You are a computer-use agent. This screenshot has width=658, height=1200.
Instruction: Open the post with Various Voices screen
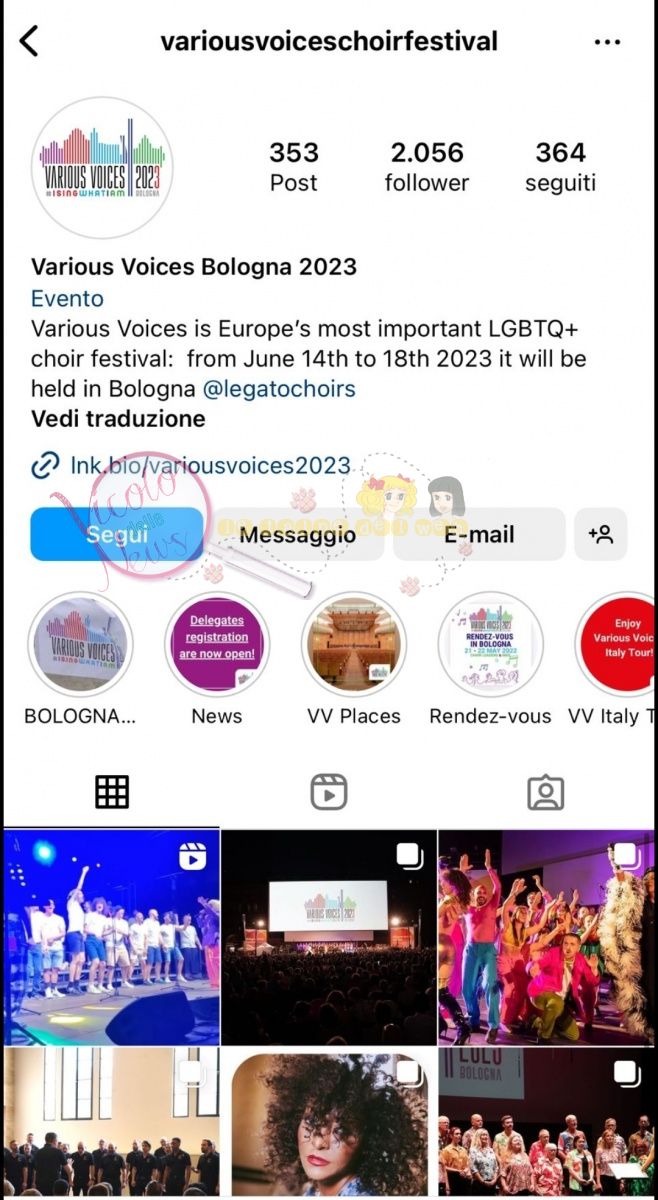tap(328, 936)
